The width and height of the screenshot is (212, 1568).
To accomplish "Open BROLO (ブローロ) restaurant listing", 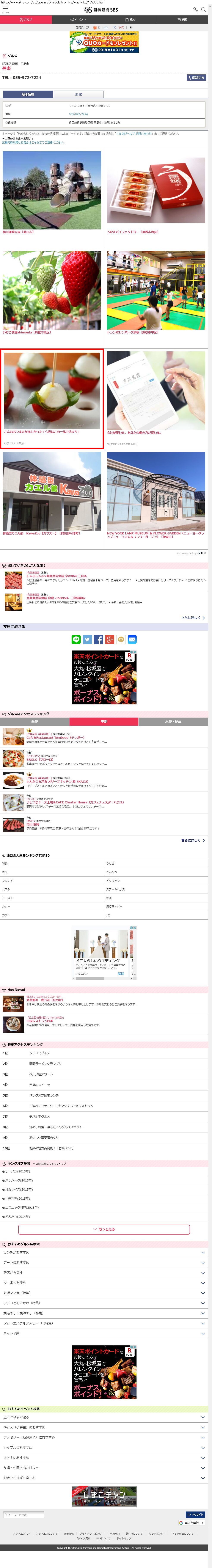I will point(40,760).
